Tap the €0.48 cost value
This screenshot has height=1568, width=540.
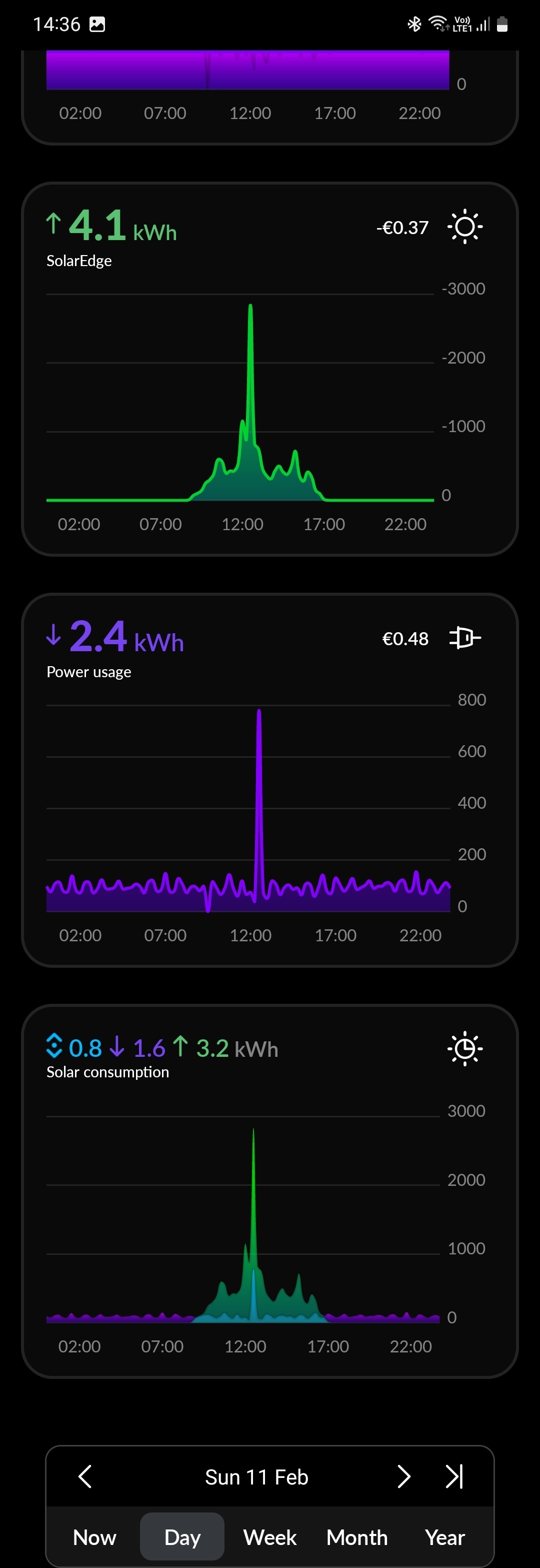pos(405,639)
